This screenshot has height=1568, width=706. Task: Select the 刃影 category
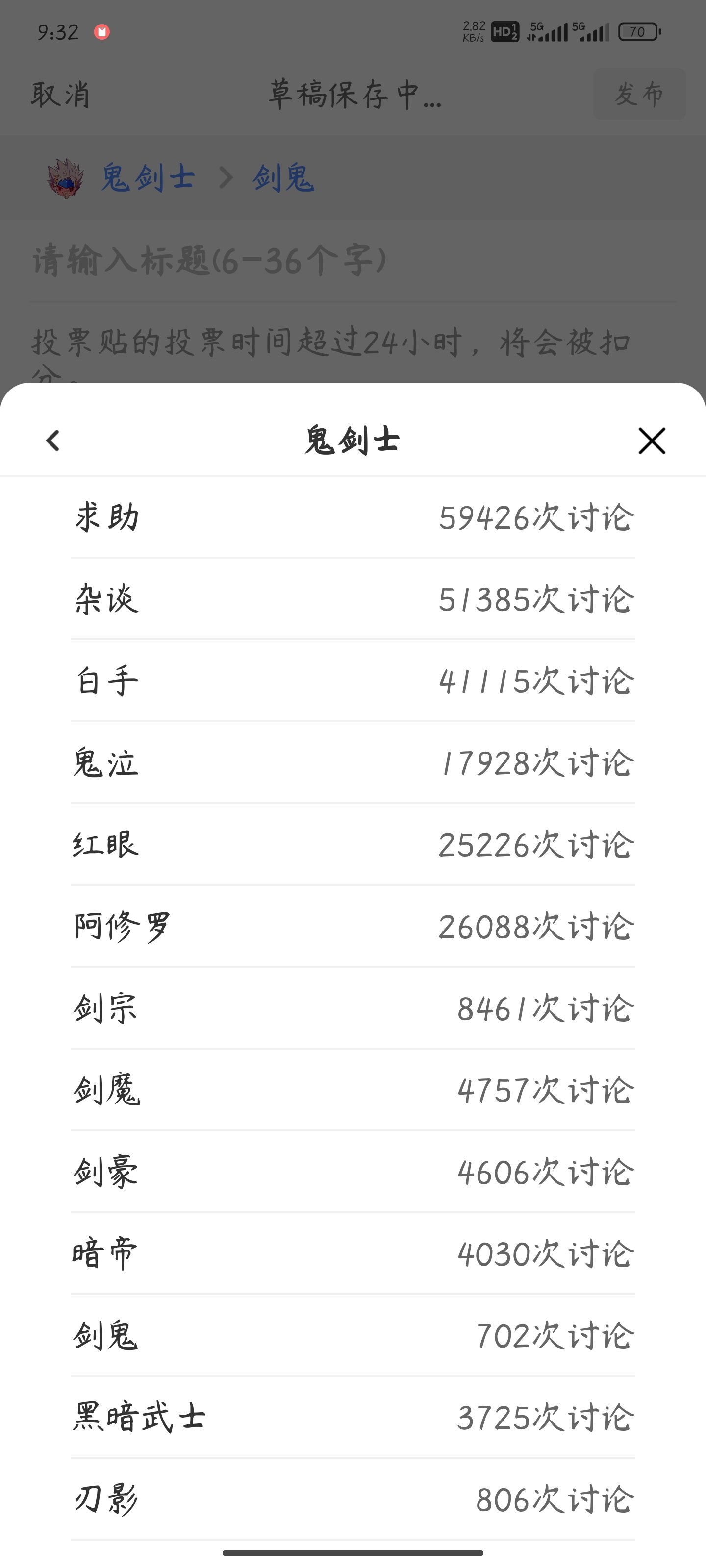353,1499
